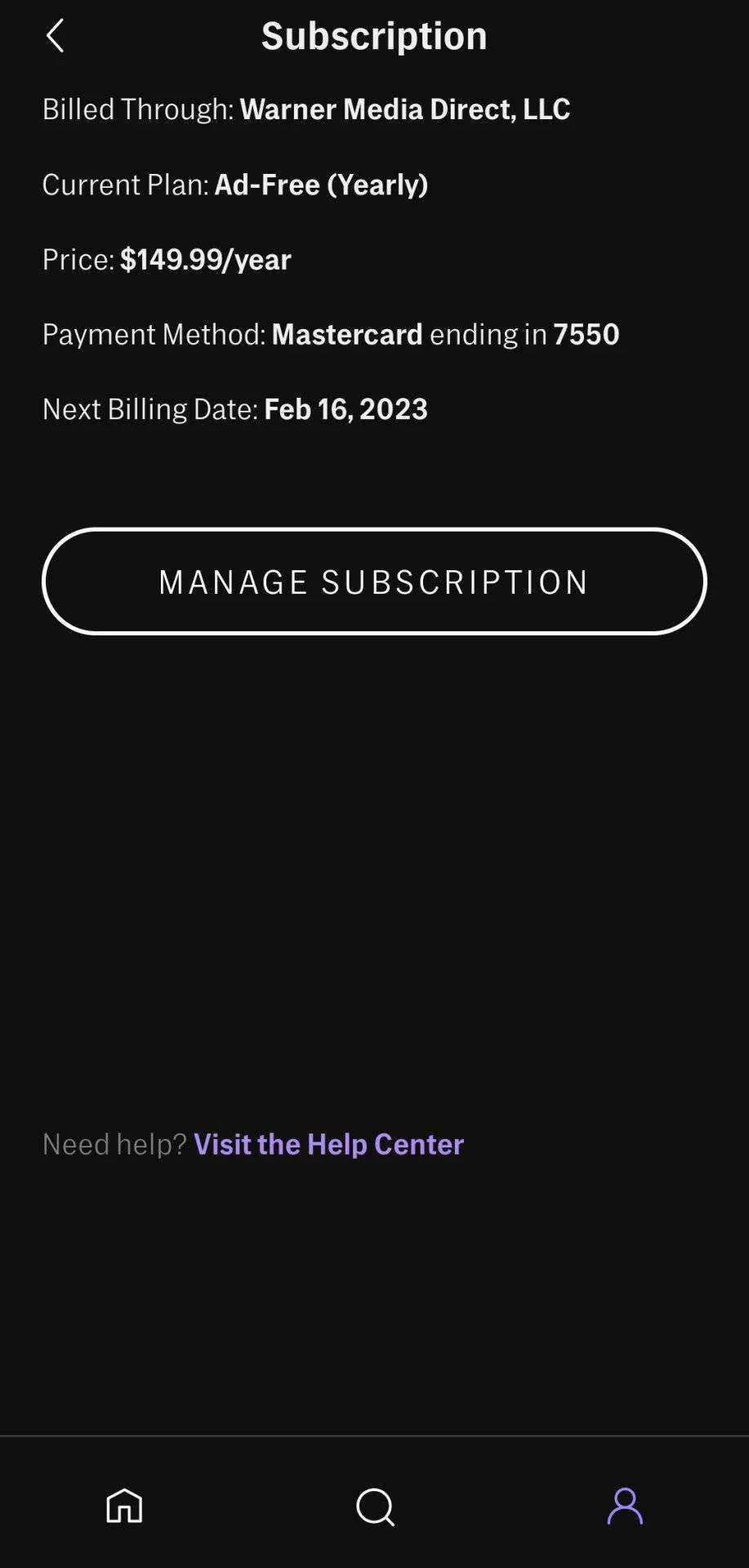Open the Visit the Help Center link
This screenshot has width=749, height=1568.
[328, 1144]
